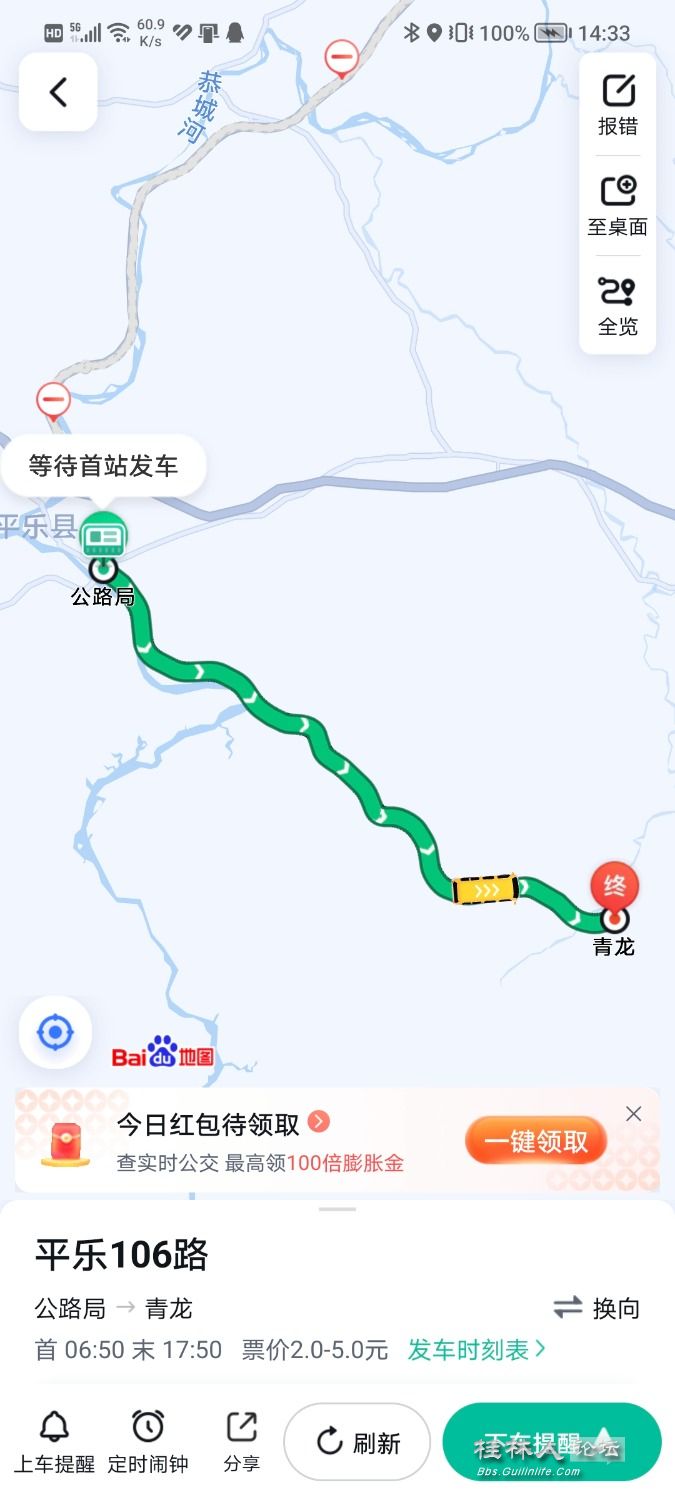Viewport: 675px width, 1500px height.
Task: Recenter map on my location
Action: point(55,1032)
